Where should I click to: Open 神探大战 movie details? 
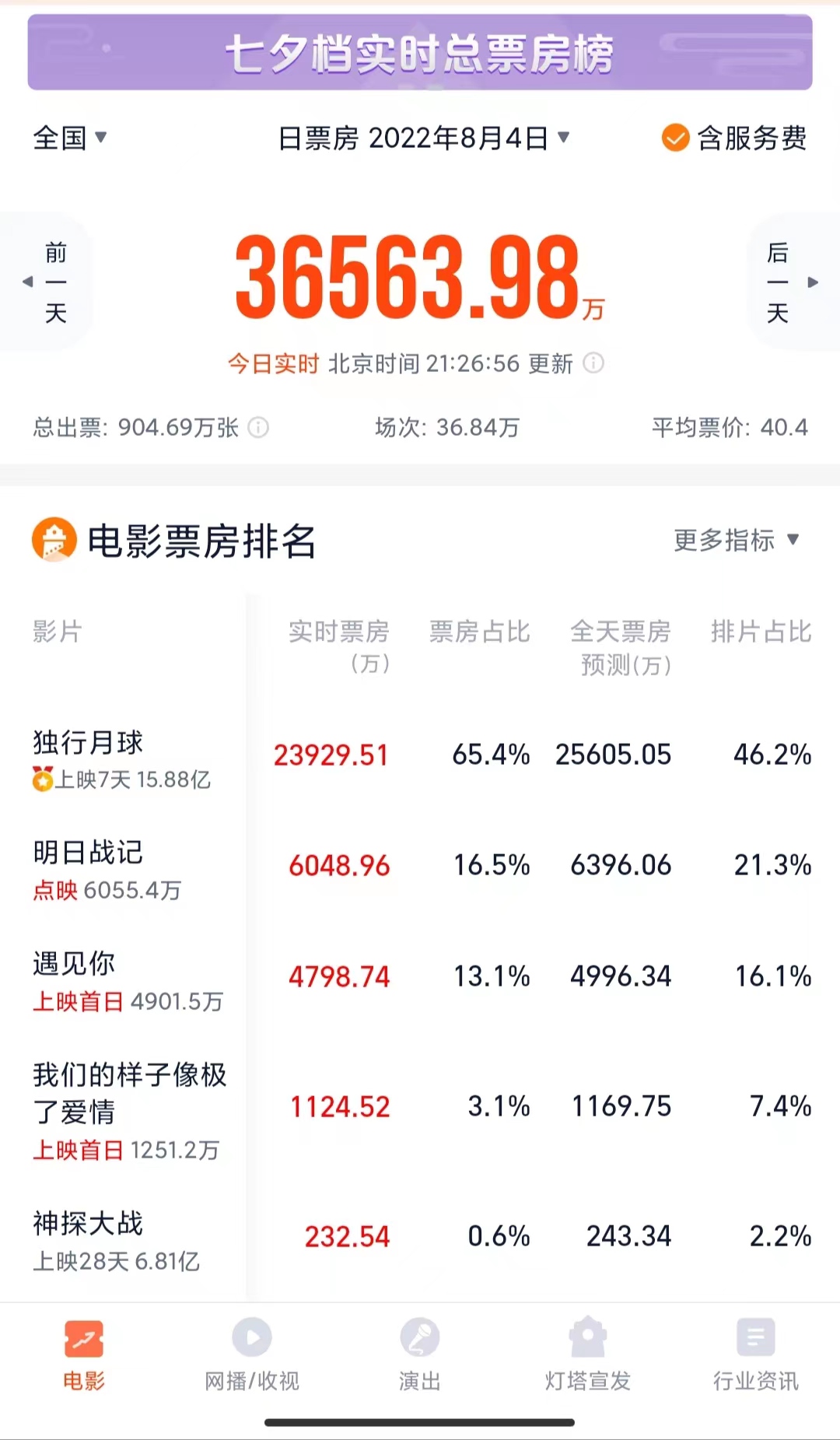[x=420, y=1239]
